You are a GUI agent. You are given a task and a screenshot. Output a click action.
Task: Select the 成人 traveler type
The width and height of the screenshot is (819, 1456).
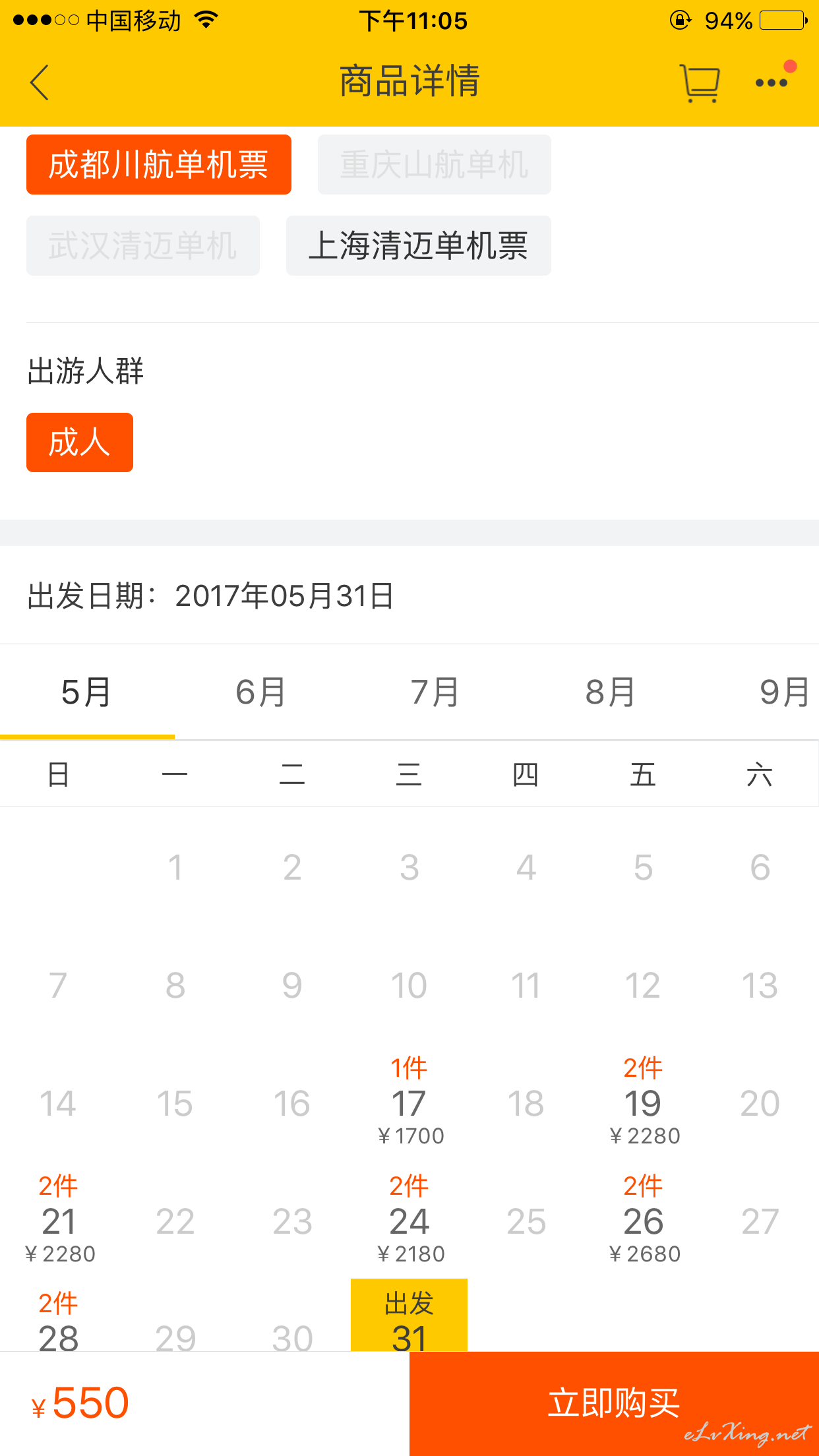tap(80, 442)
